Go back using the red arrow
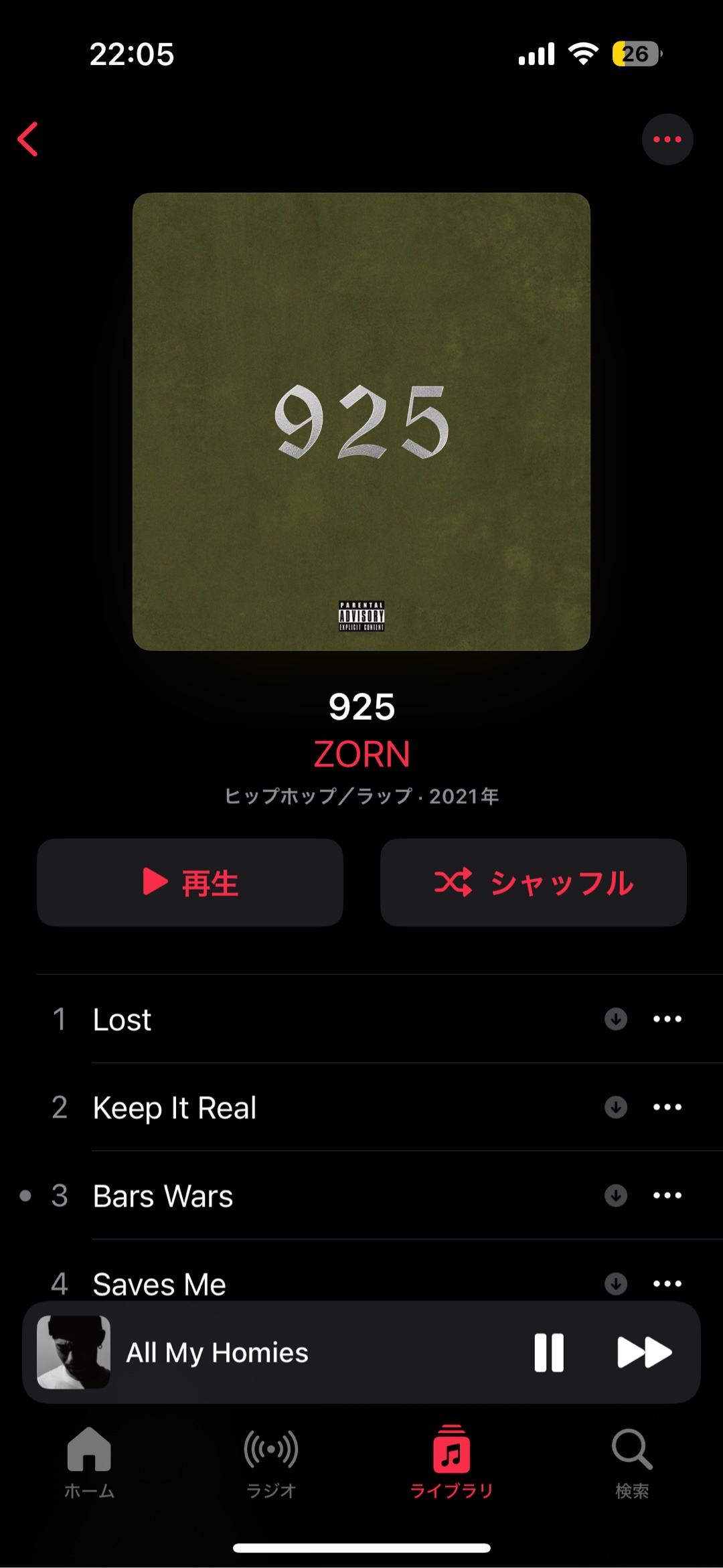The width and height of the screenshot is (723, 1568). (28, 139)
